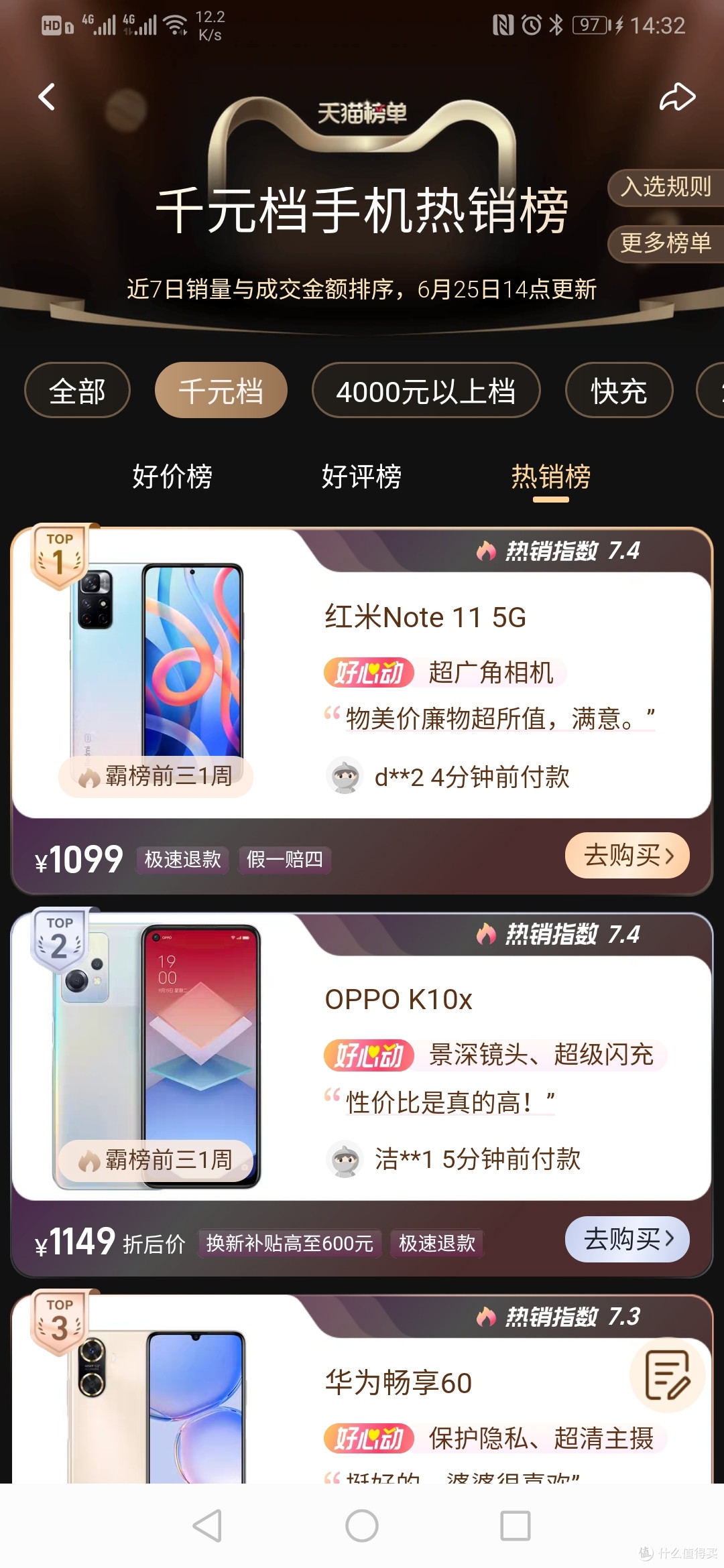
Task: Select the 千元档 category chip
Action: (x=221, y=391)
